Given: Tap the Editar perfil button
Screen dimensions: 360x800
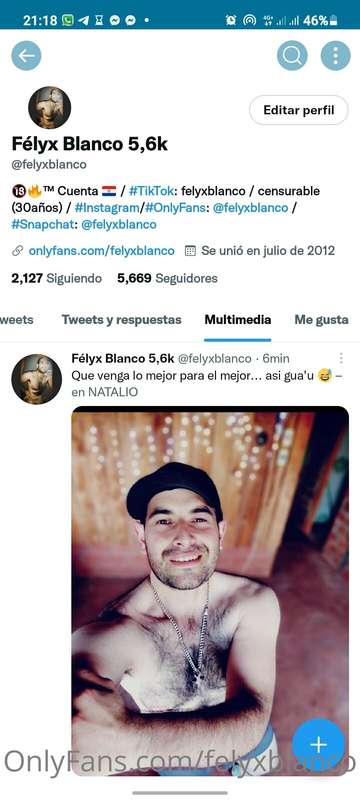Looking at the screenshot, I should tap(299, 110).
